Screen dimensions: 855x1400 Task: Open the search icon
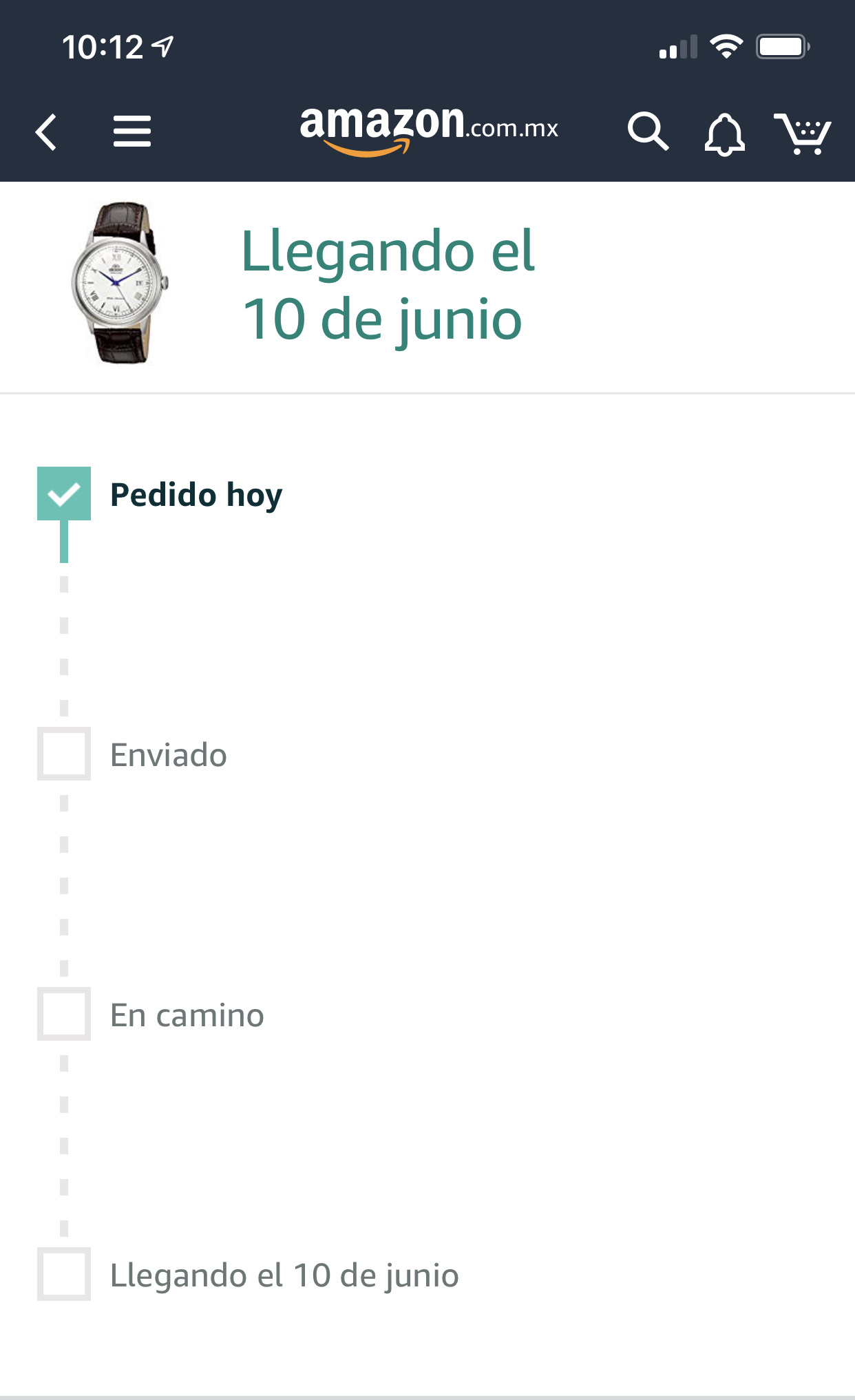pos(647,131)
